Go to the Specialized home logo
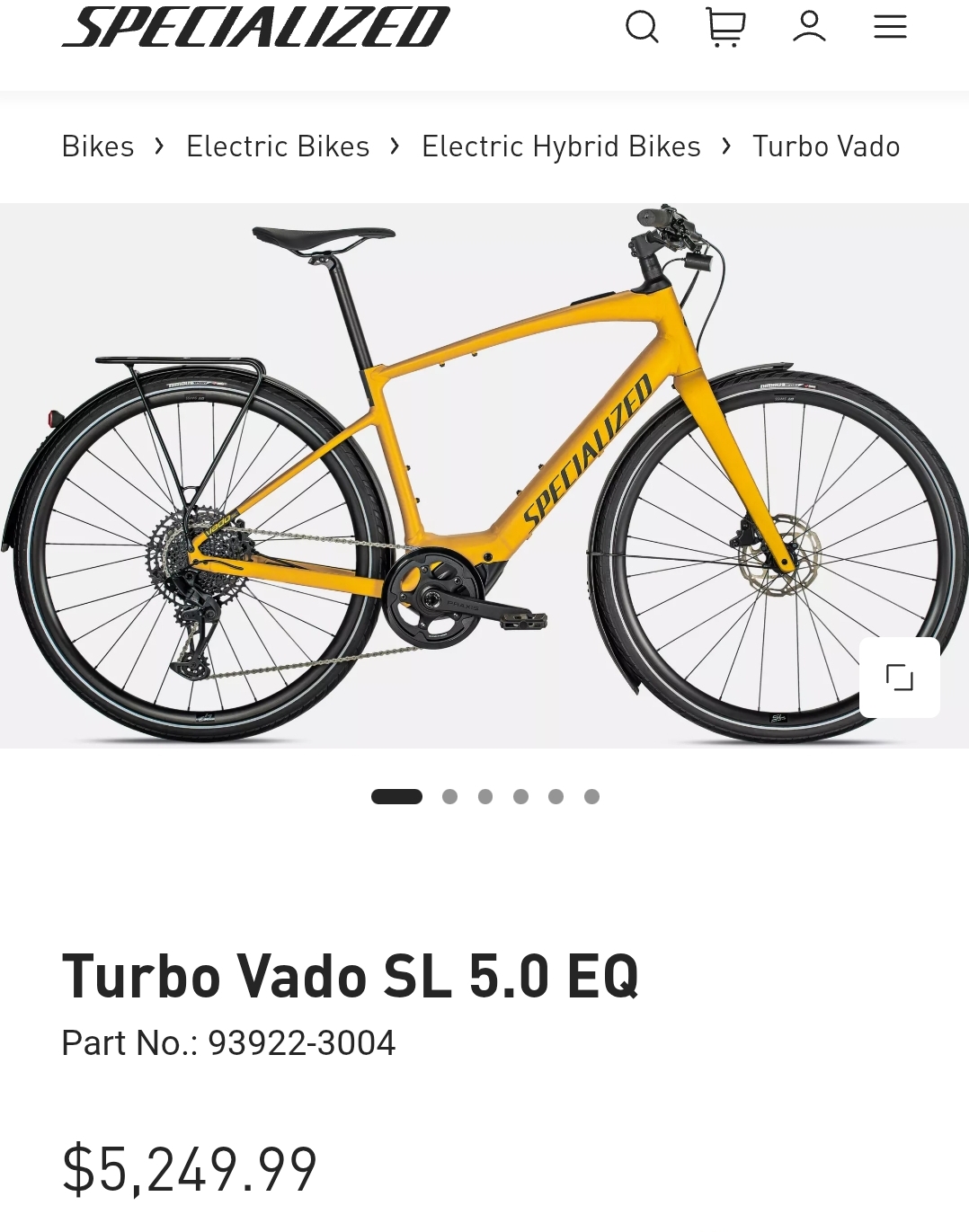The image size is (969, 1232). 256,27
